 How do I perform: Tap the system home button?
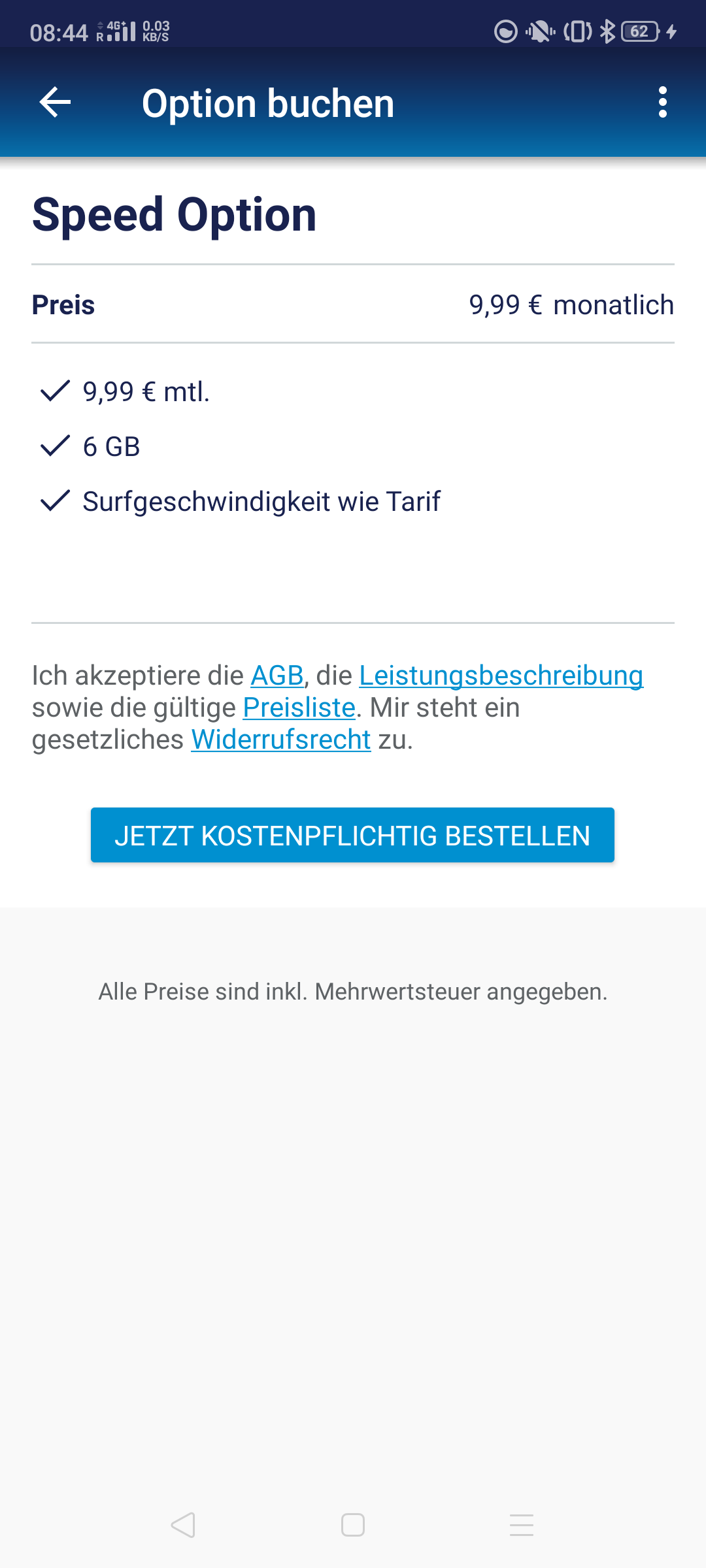pos(353,1525)
